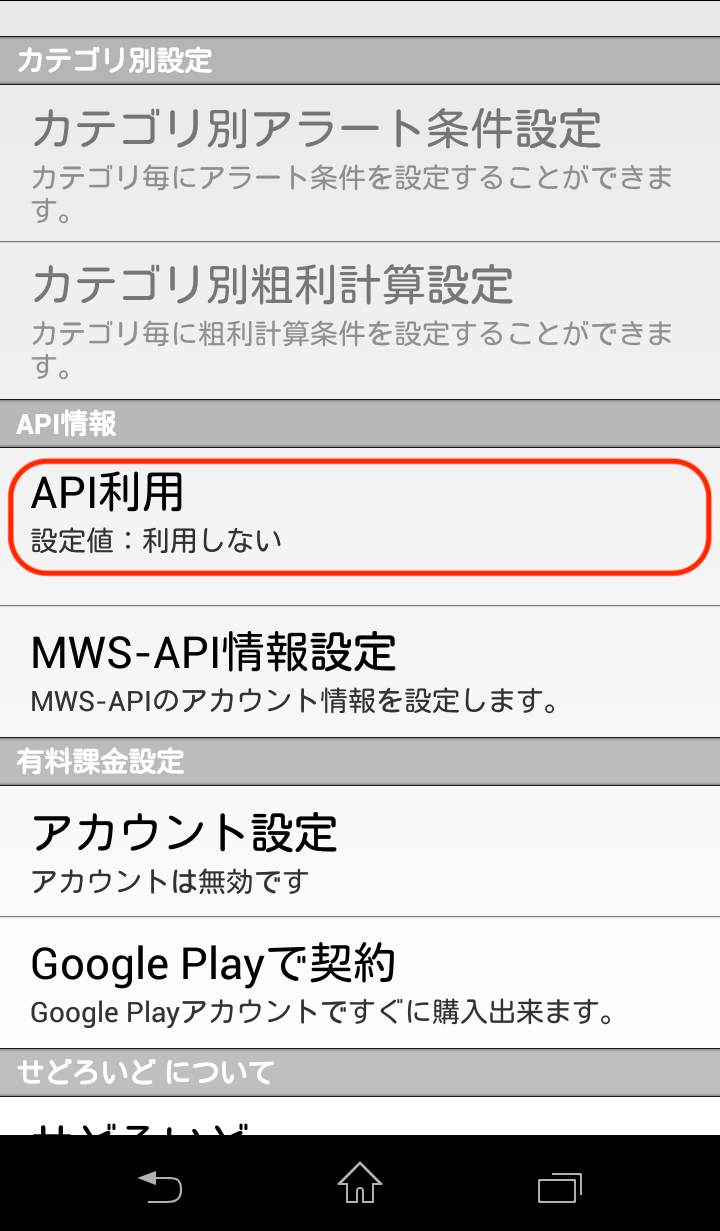Open MWS-API情報設定
This screenshot has width=720, height=1231.
[x=360, y=671]
